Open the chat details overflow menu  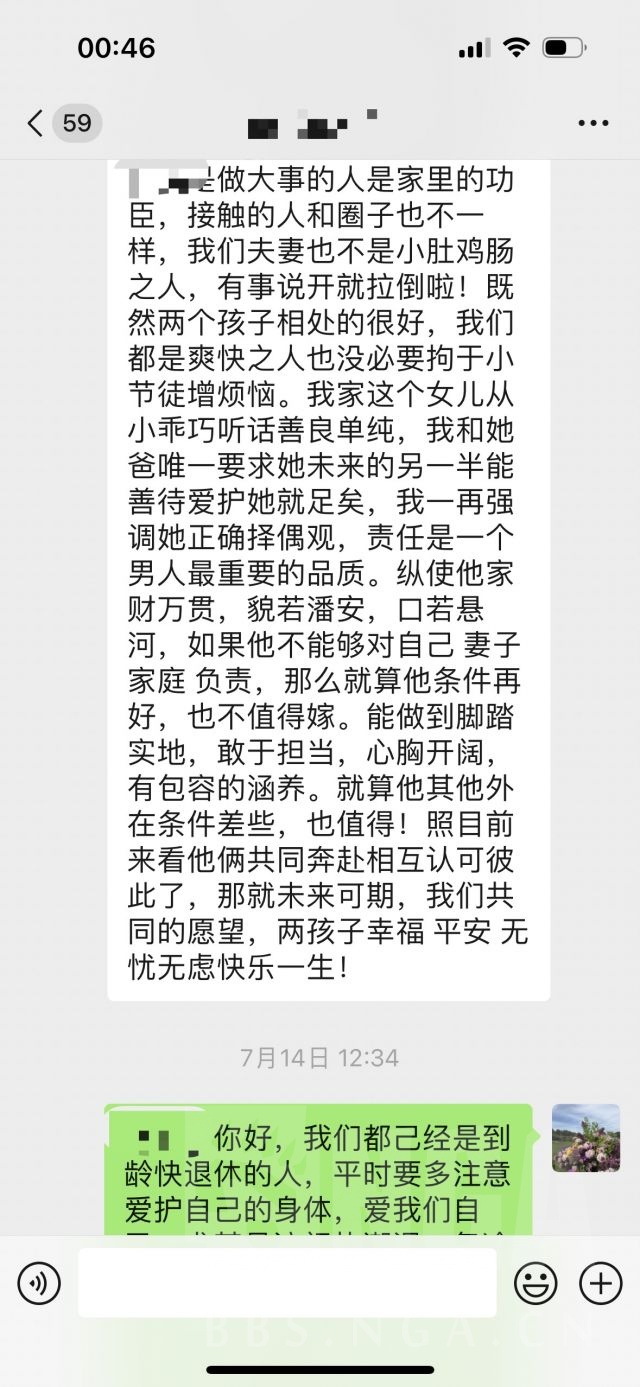coord(593,123)
